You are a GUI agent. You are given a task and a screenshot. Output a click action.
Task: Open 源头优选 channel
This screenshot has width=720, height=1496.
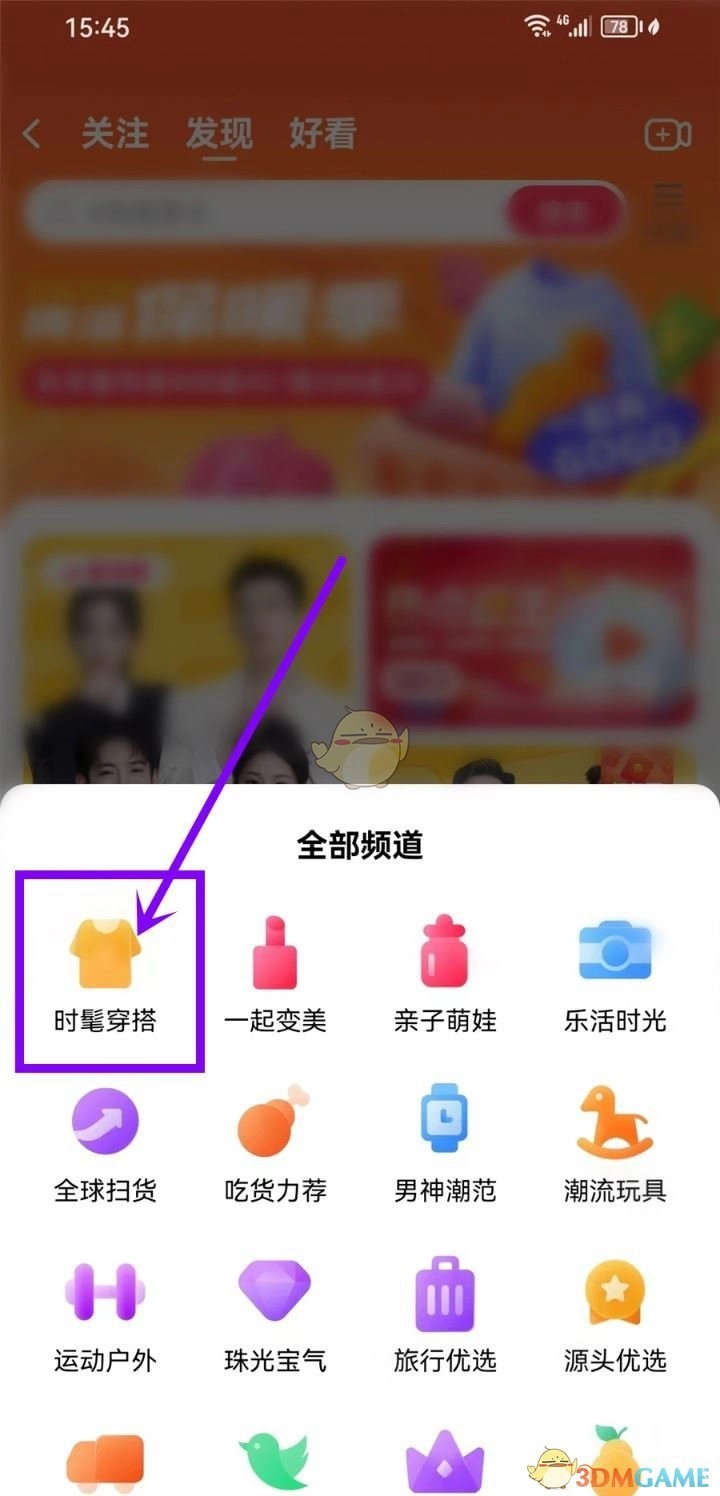pyautogui.click(x=615, y=1312)
